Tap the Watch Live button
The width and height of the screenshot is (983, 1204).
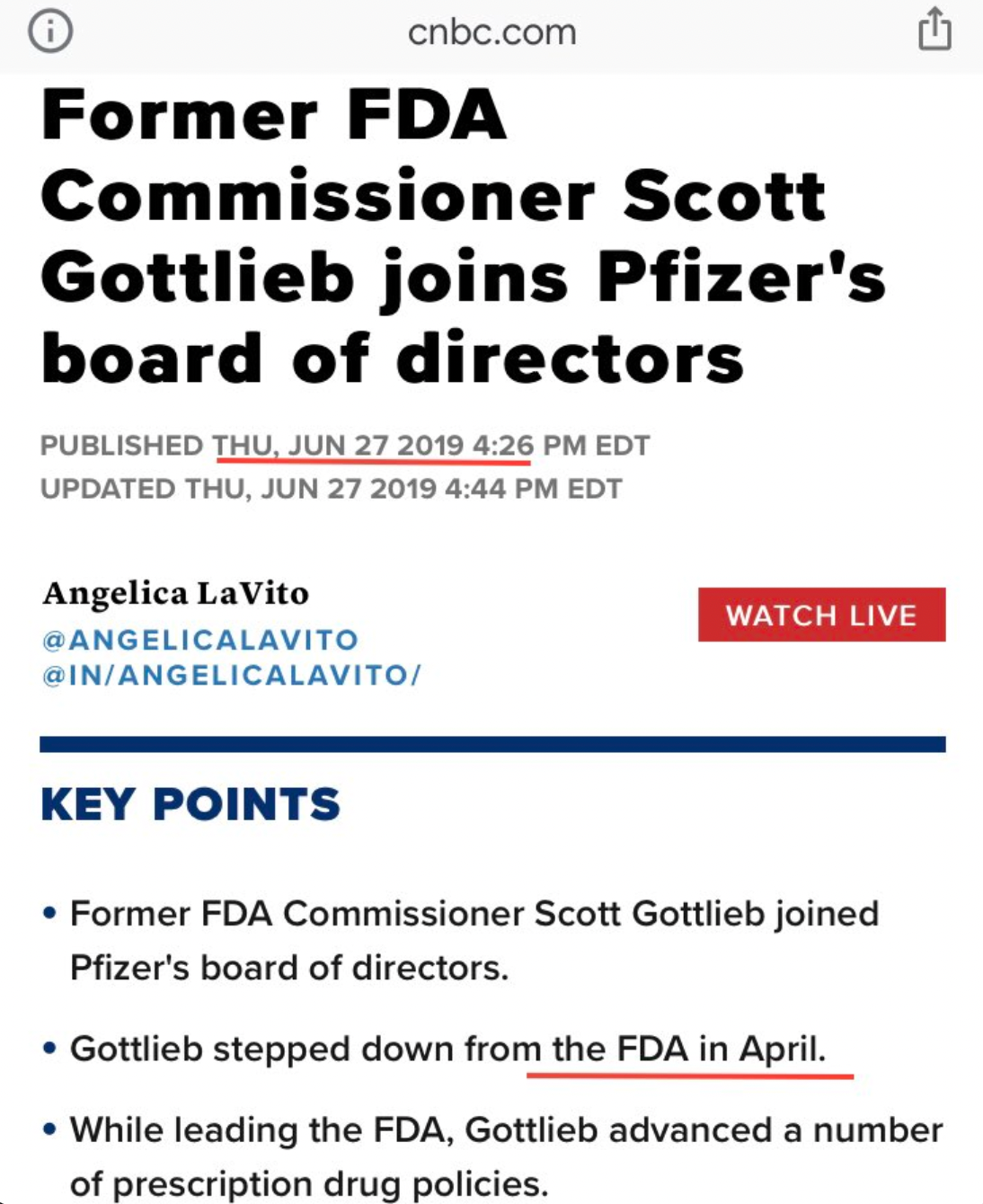tap(821, 615)
